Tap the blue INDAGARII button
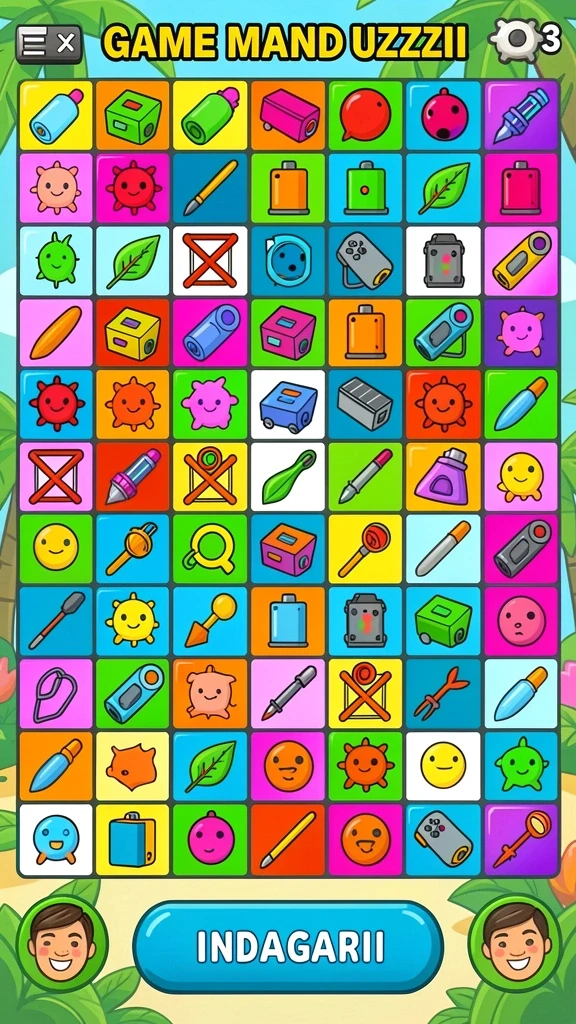 [x=288, y=947]
